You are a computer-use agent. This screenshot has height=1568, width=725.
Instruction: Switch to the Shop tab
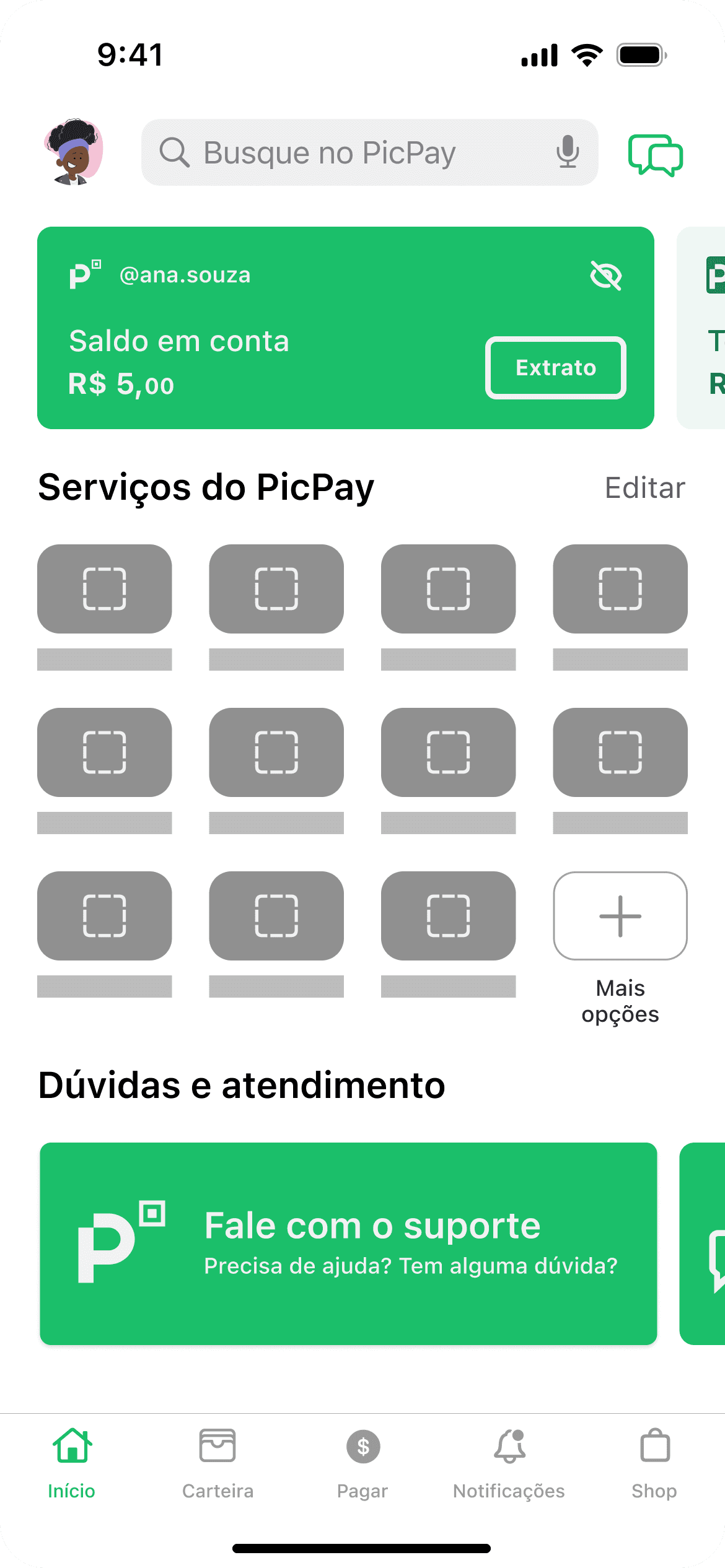coord(654,1463)
